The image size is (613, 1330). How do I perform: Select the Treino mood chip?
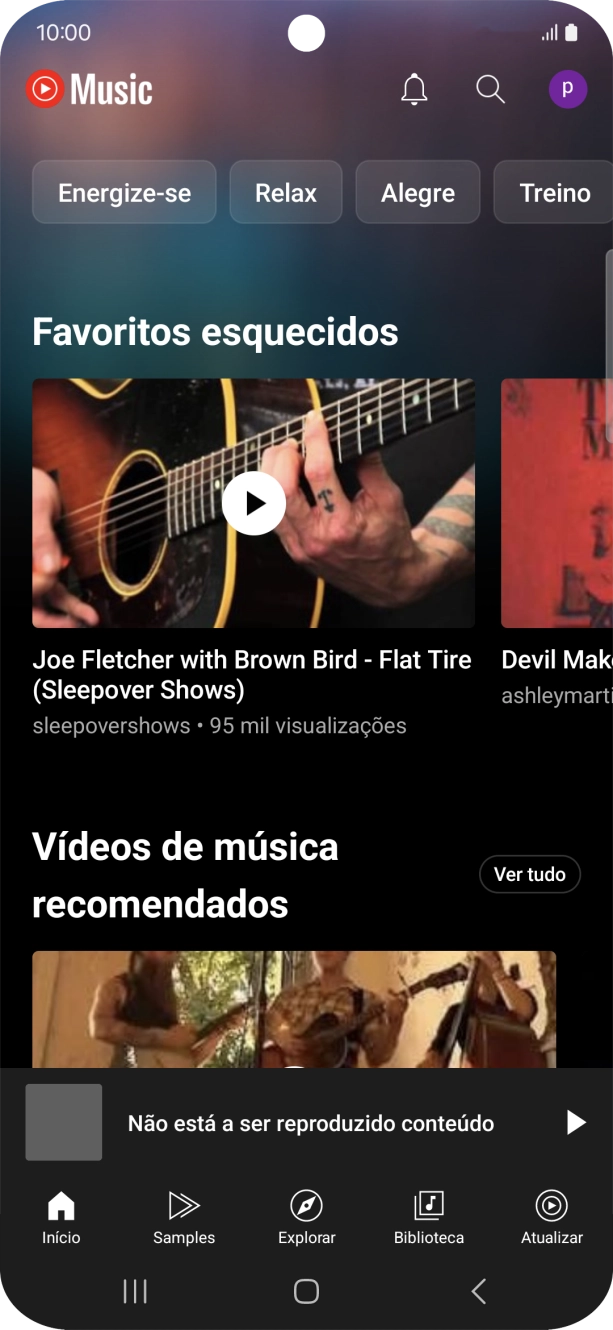tap(554, 192)
